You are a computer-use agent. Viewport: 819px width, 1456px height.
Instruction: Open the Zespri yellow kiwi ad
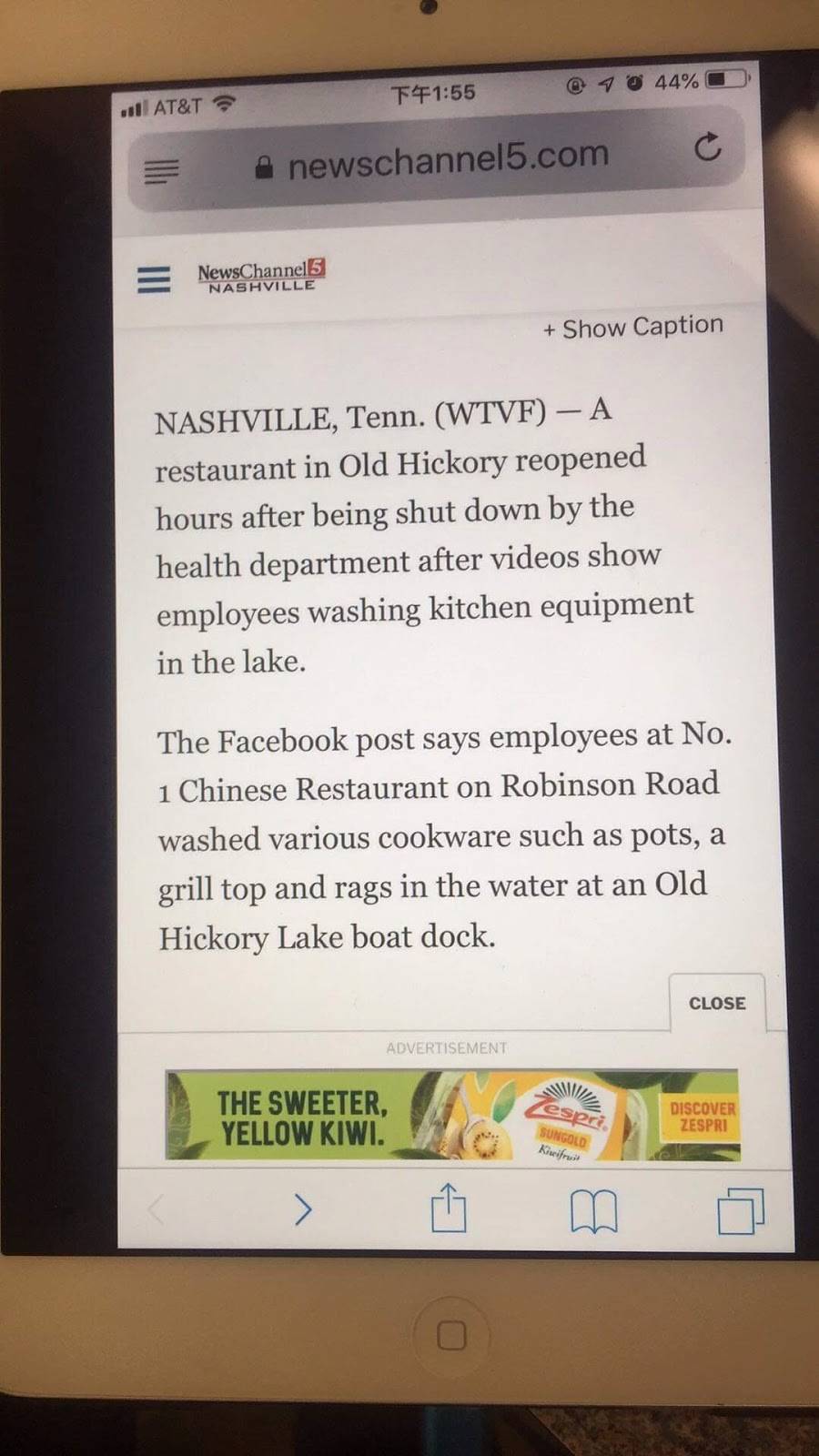452,1115
